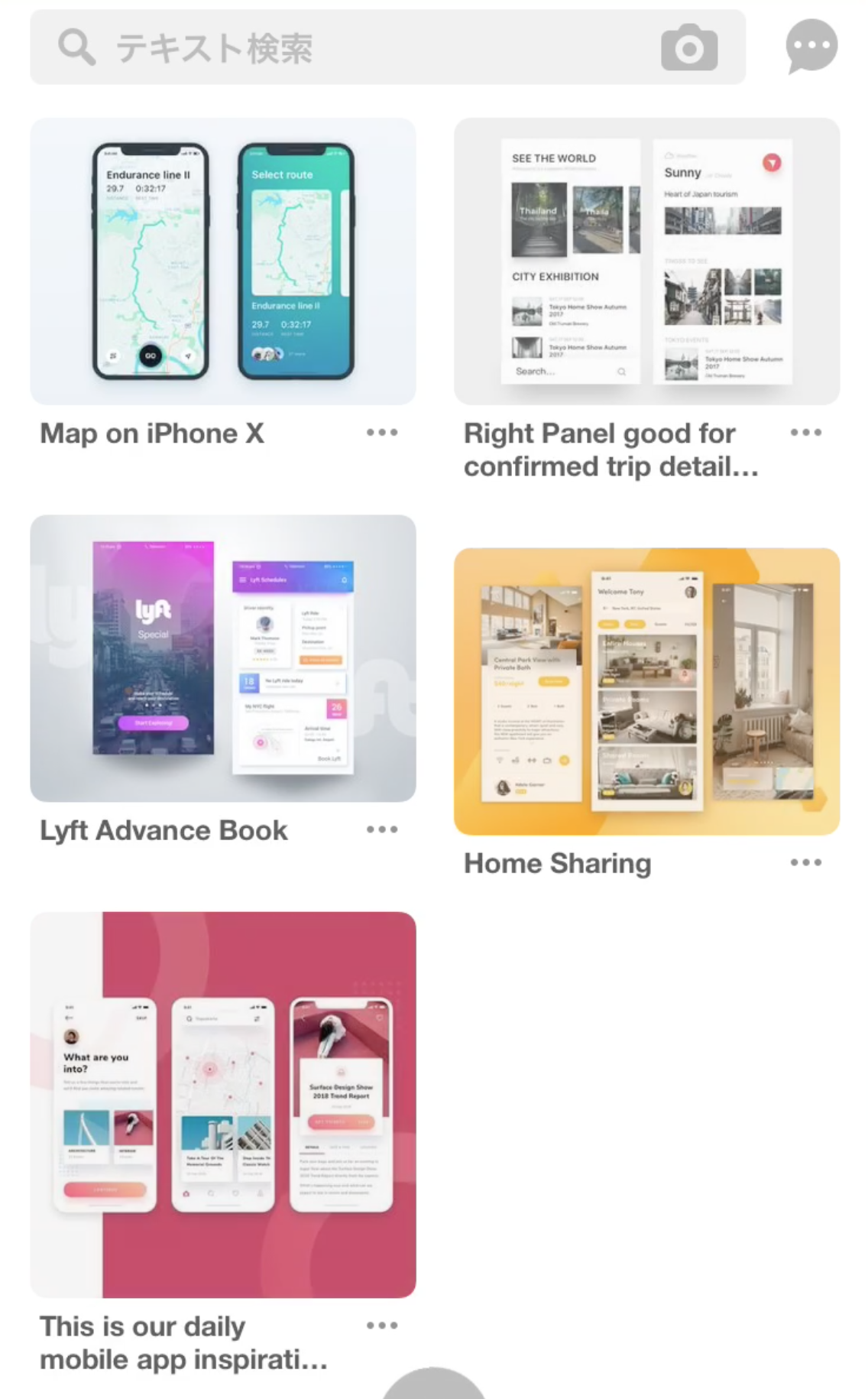Image resolution: width=868 pixels, height=1399 pixels.
Task: Open the Map on iPhone X pin
Action: [223, 261]
